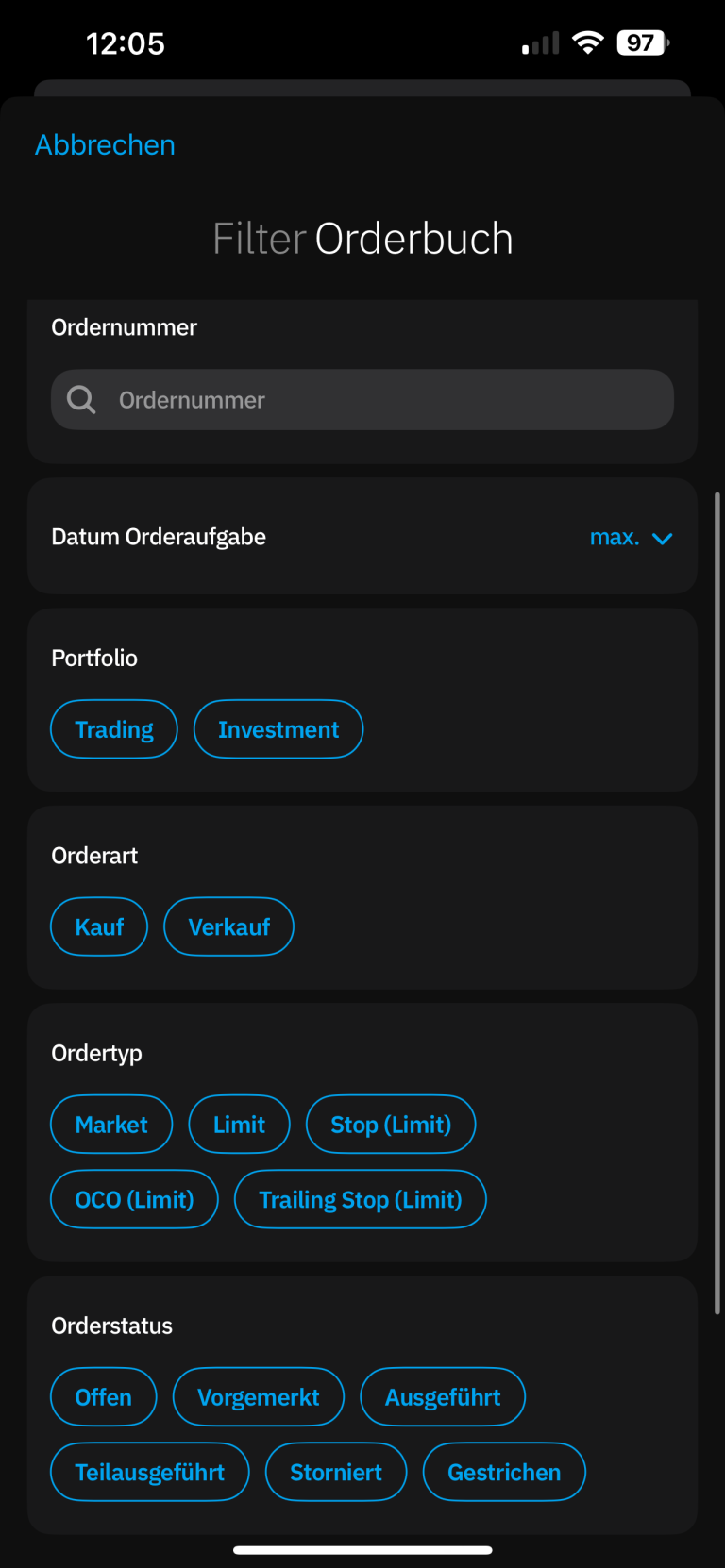The image size is (725, 1568).
Task: Select the Verkauf filter chip
Action: [x=228, y=926]
